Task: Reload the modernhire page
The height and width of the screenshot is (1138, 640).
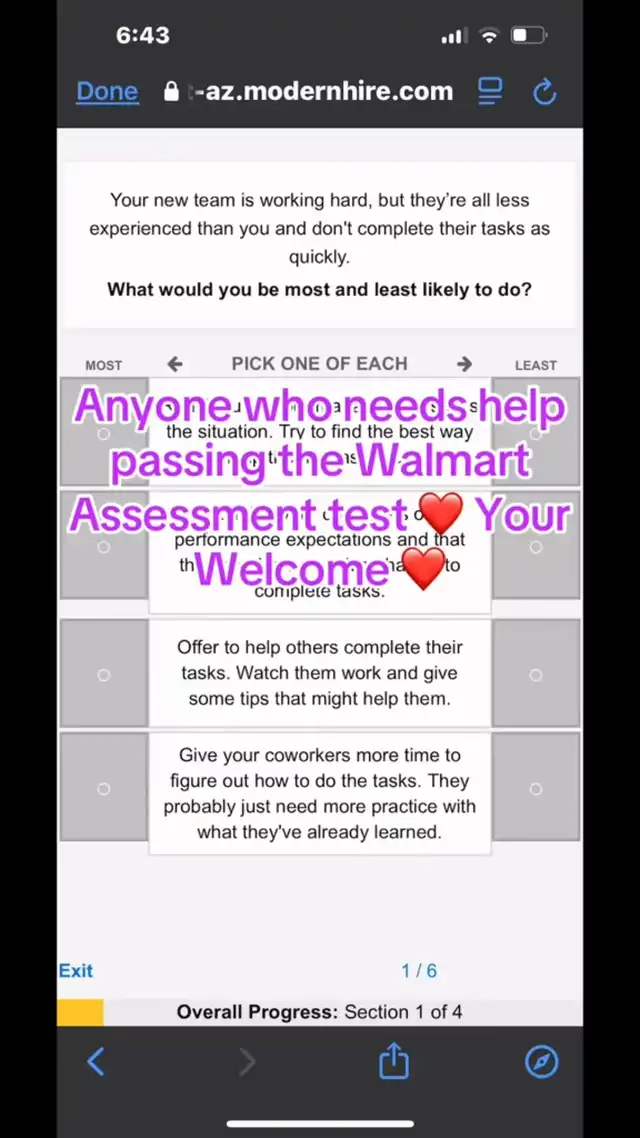Action: coord(544,92)
